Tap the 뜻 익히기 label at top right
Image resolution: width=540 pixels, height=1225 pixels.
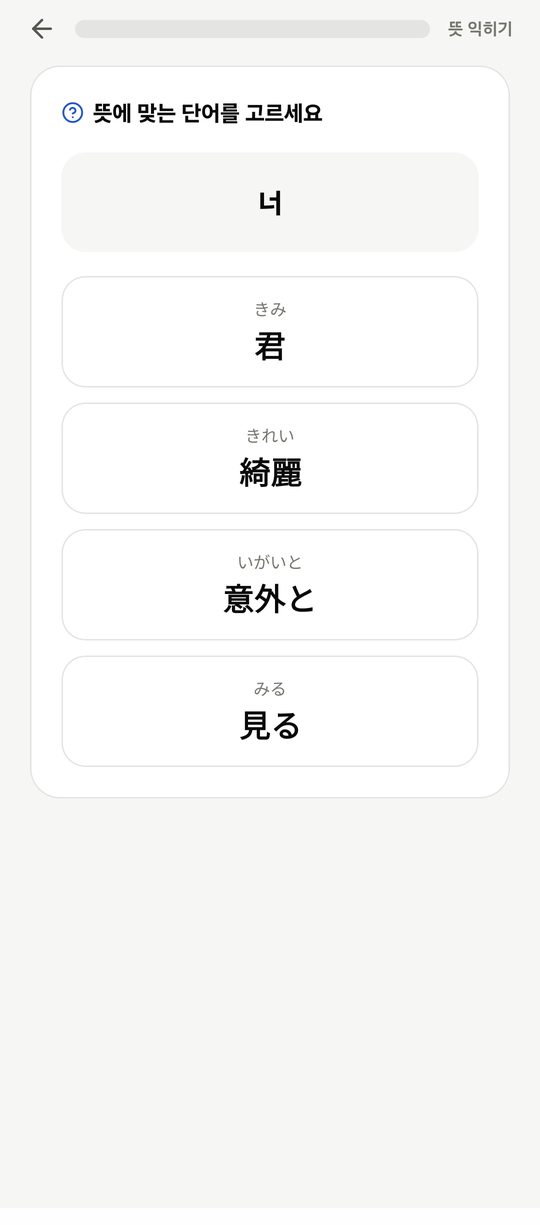480,29
